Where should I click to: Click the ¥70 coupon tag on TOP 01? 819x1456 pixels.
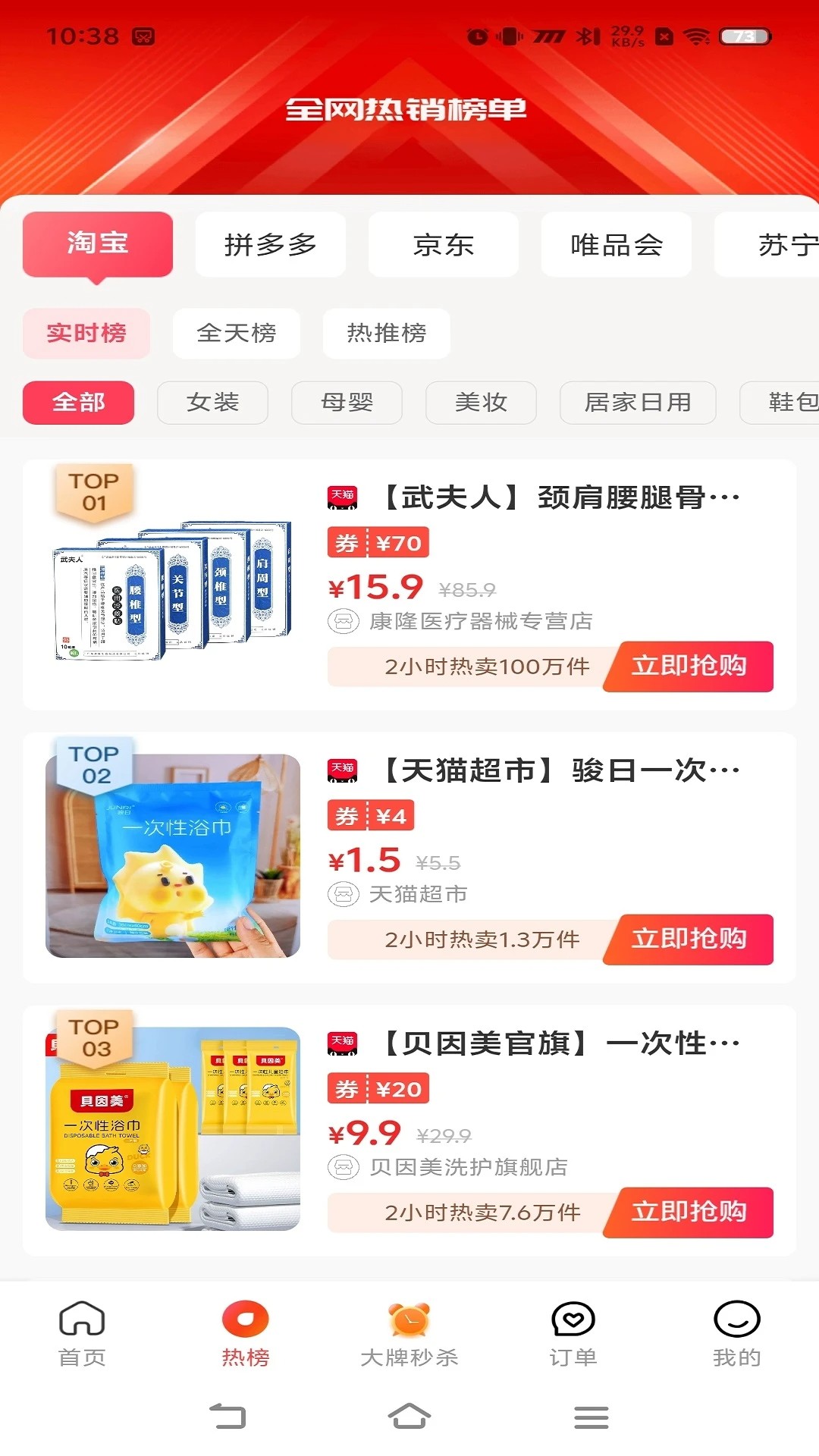tap(378, 543)
